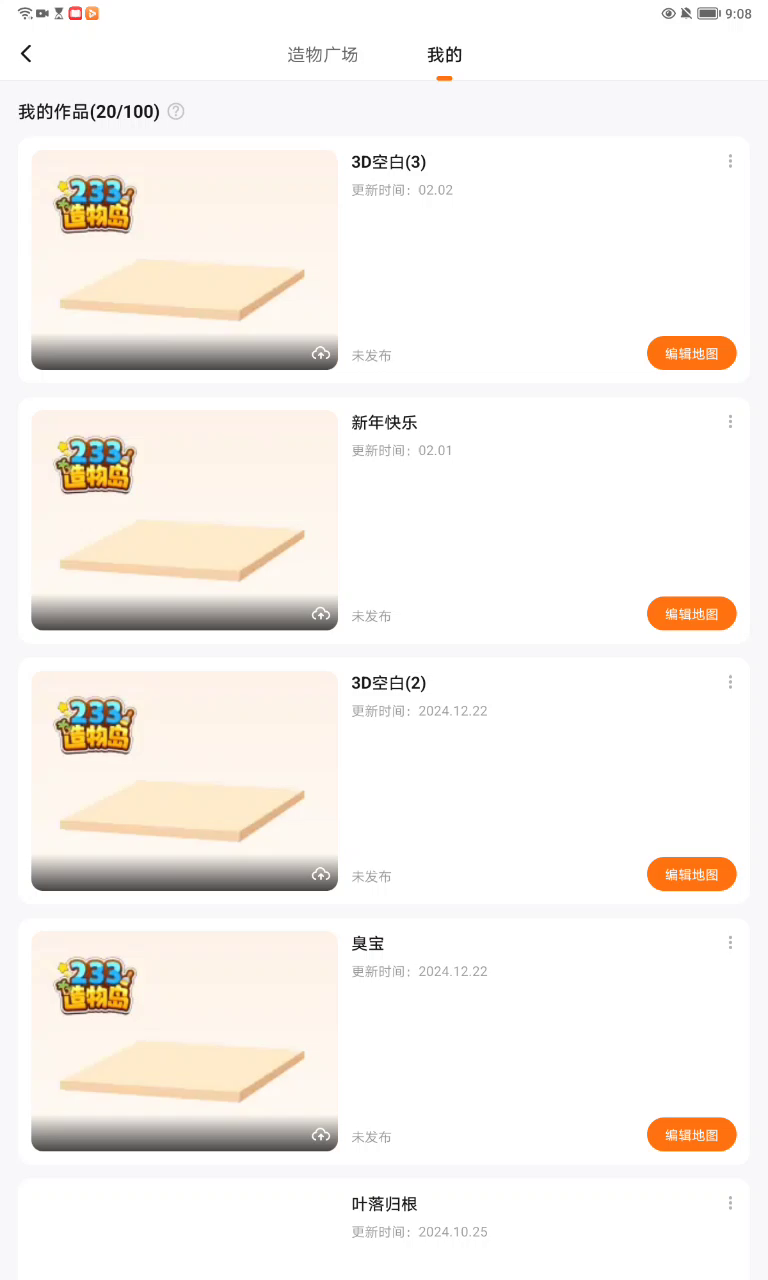The width and height of the screenshot is (768, 1280).
Task: Upload 3D空白(2) with the cloud icon
Action: click(321, 874)
